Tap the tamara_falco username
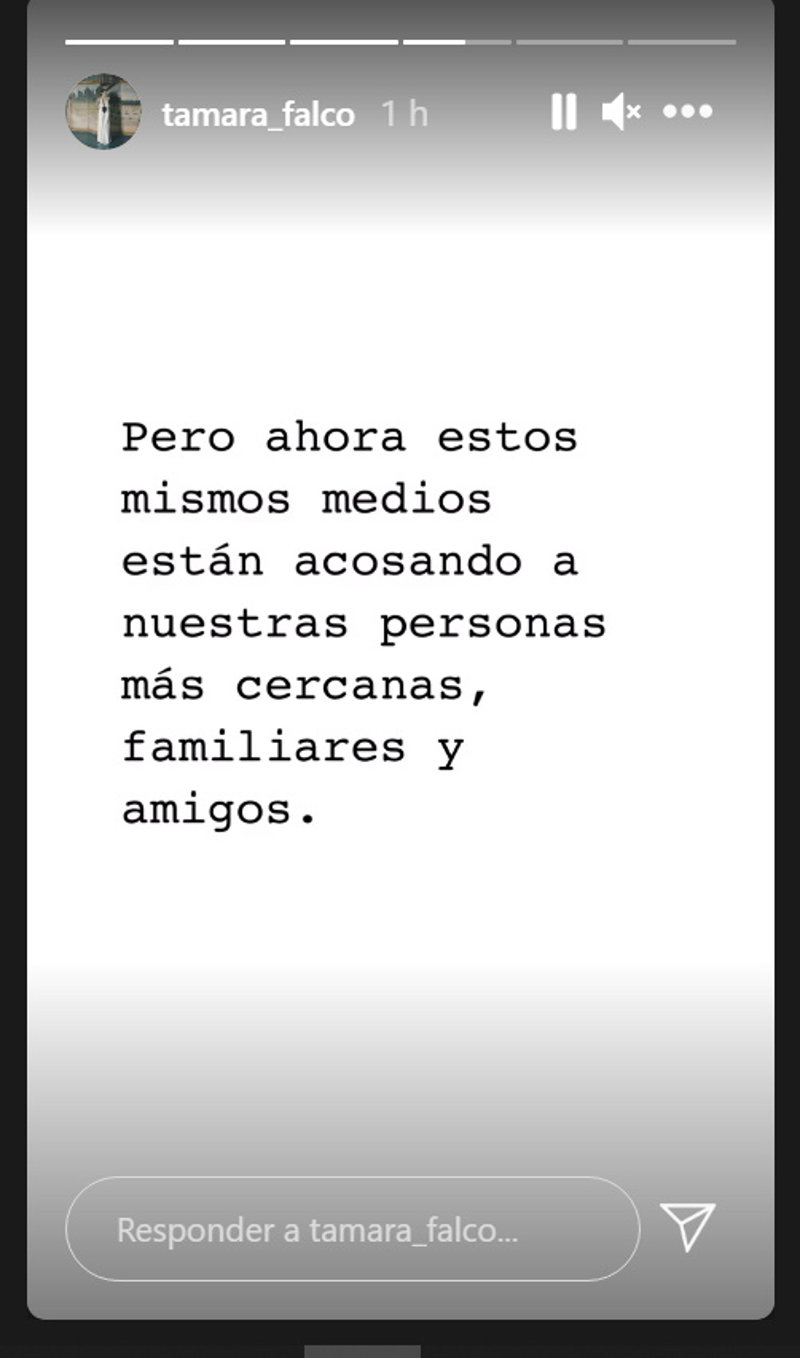This screenshot has width=800, height=1358. click(x=258, y=115)
